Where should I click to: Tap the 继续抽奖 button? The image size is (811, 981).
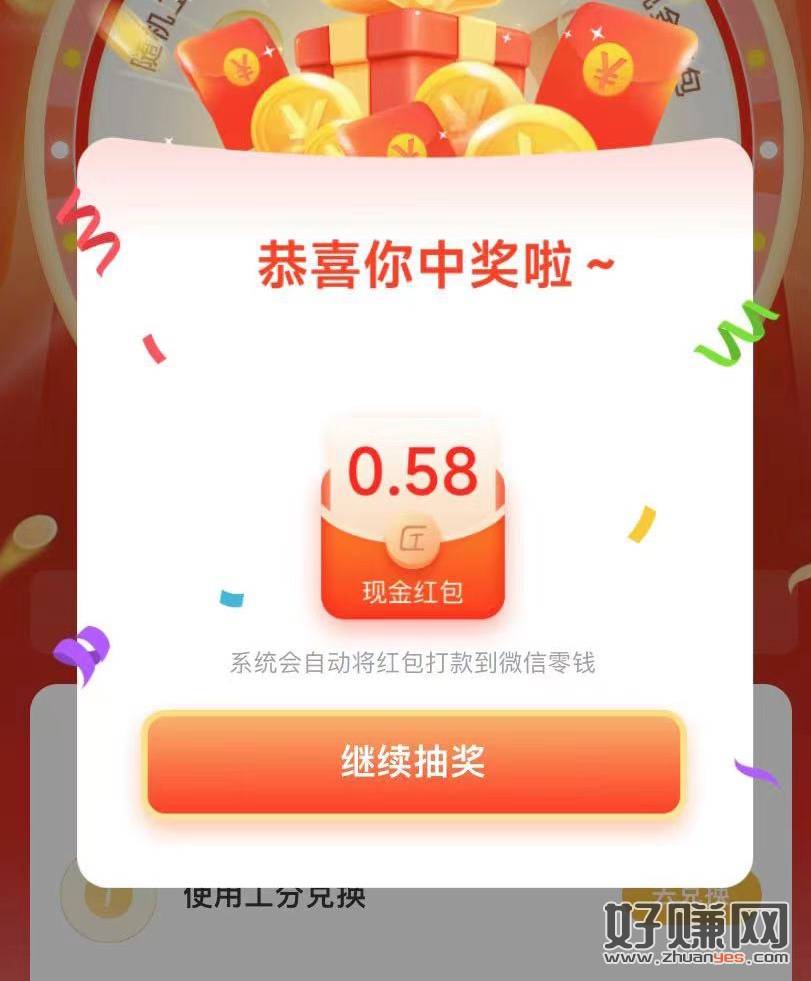pyautogui.click(x=414, y=763)
